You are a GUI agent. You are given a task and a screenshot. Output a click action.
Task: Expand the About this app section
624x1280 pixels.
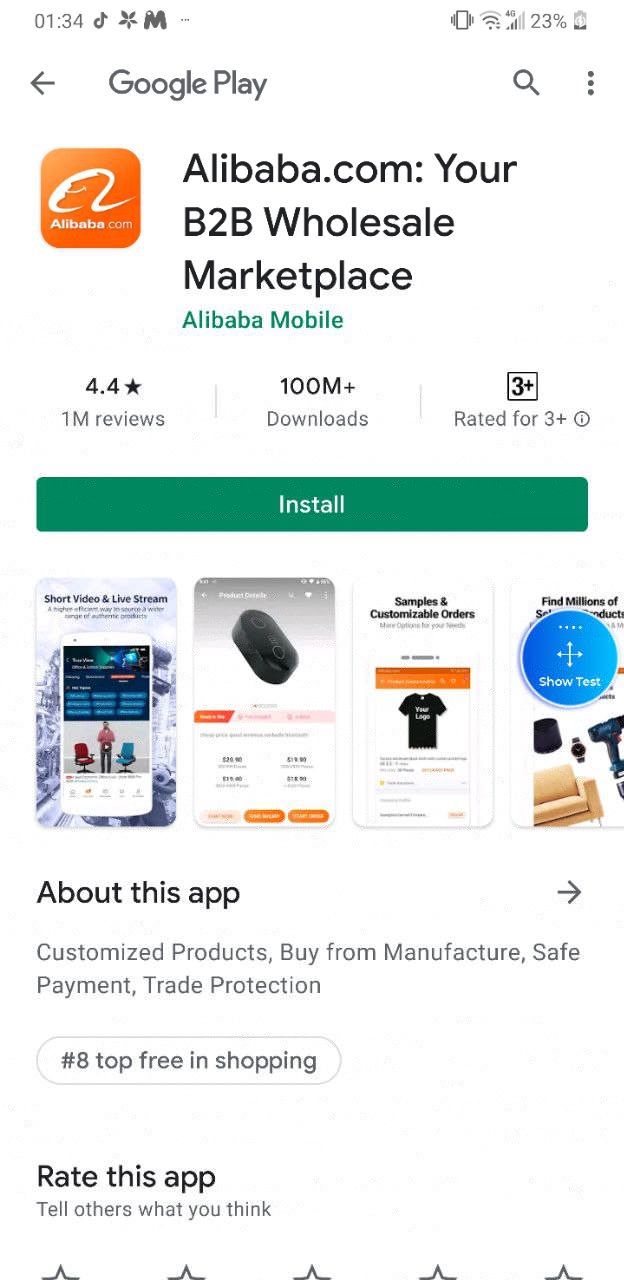coord(569,893)
